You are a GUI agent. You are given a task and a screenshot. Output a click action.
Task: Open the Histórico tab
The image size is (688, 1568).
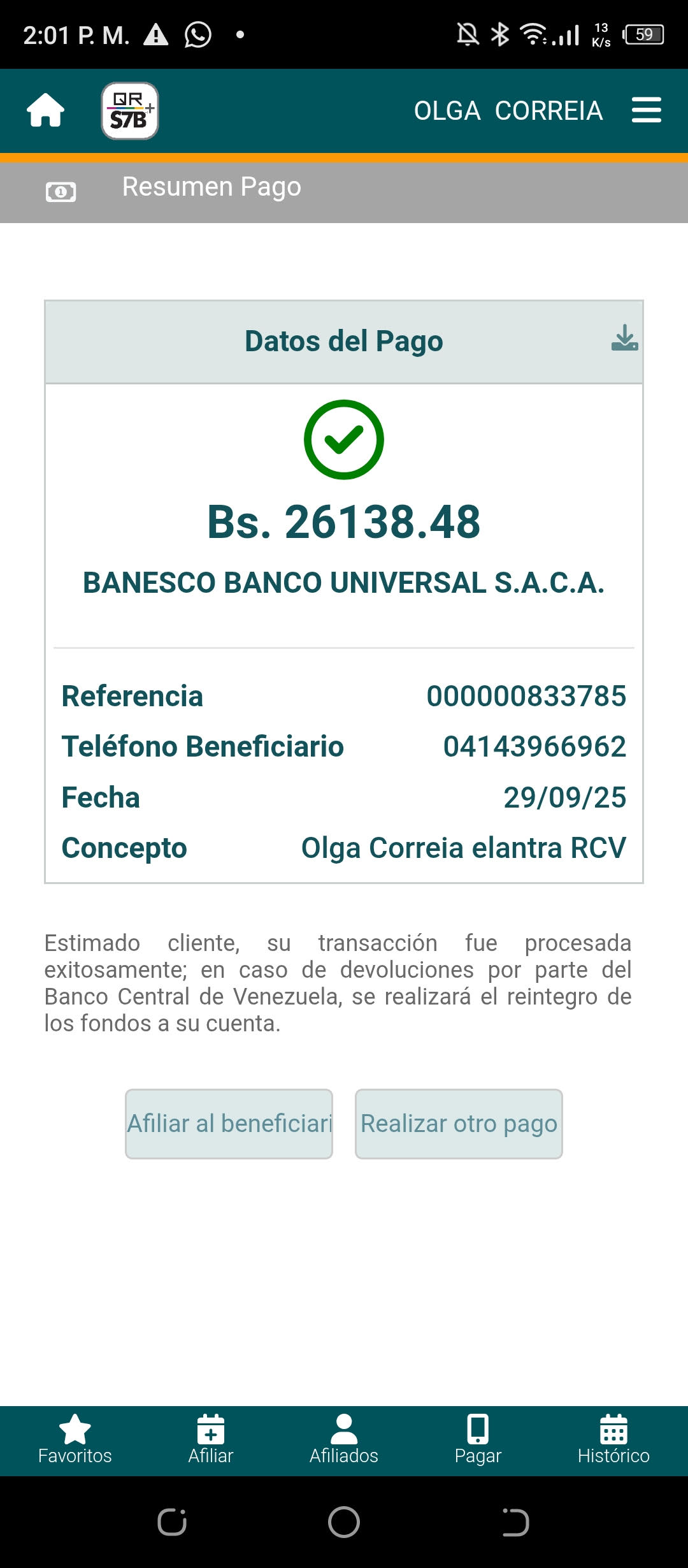613,1441
